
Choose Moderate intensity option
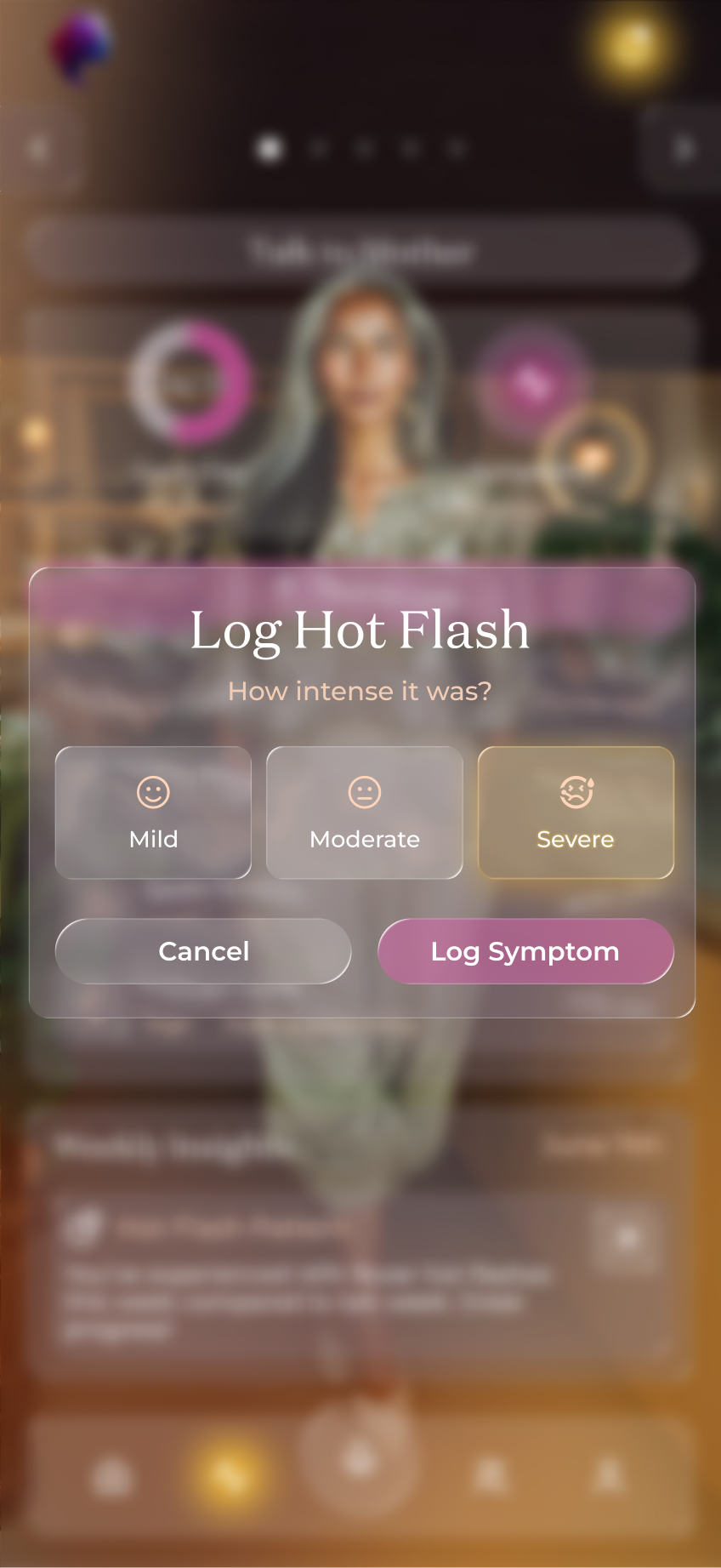(x=364, y=813)
